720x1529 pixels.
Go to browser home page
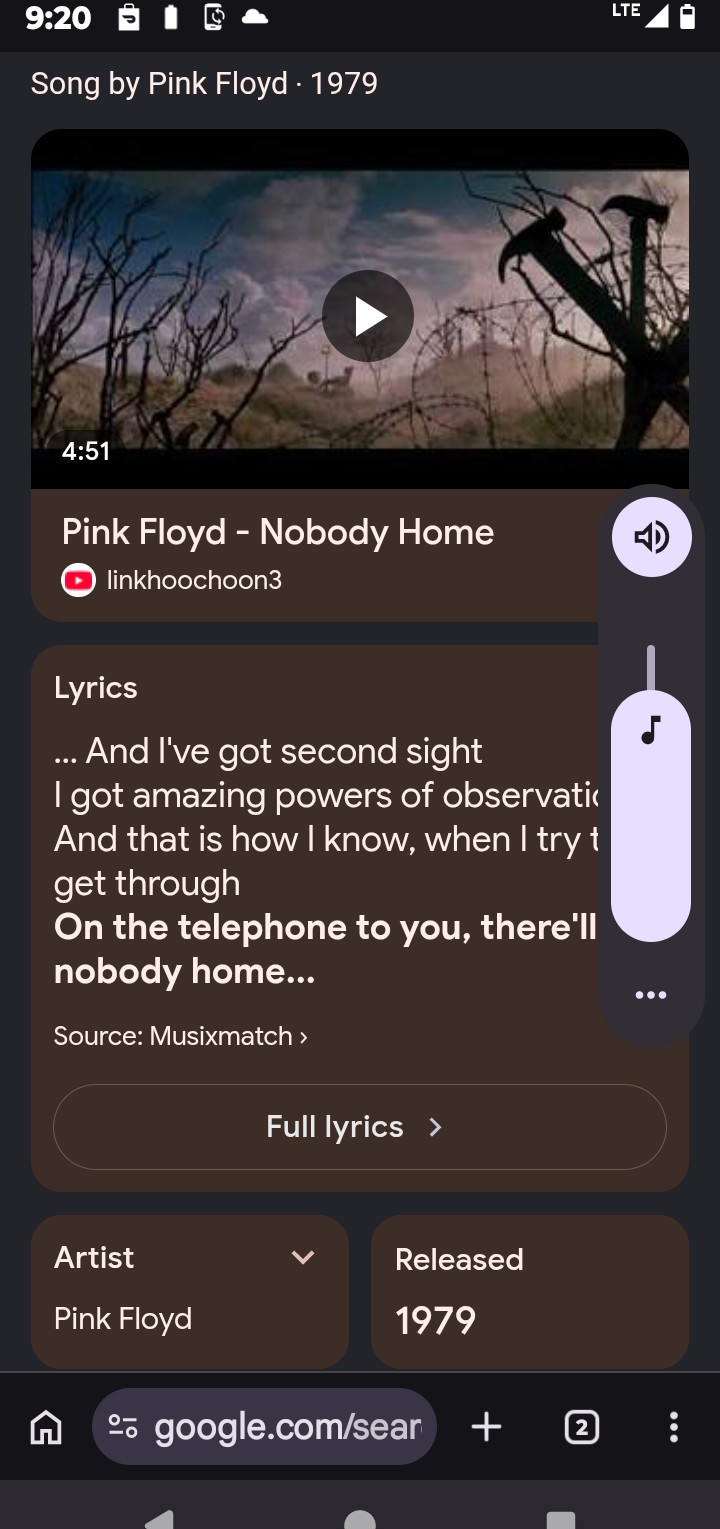(x=46, y=1427)
